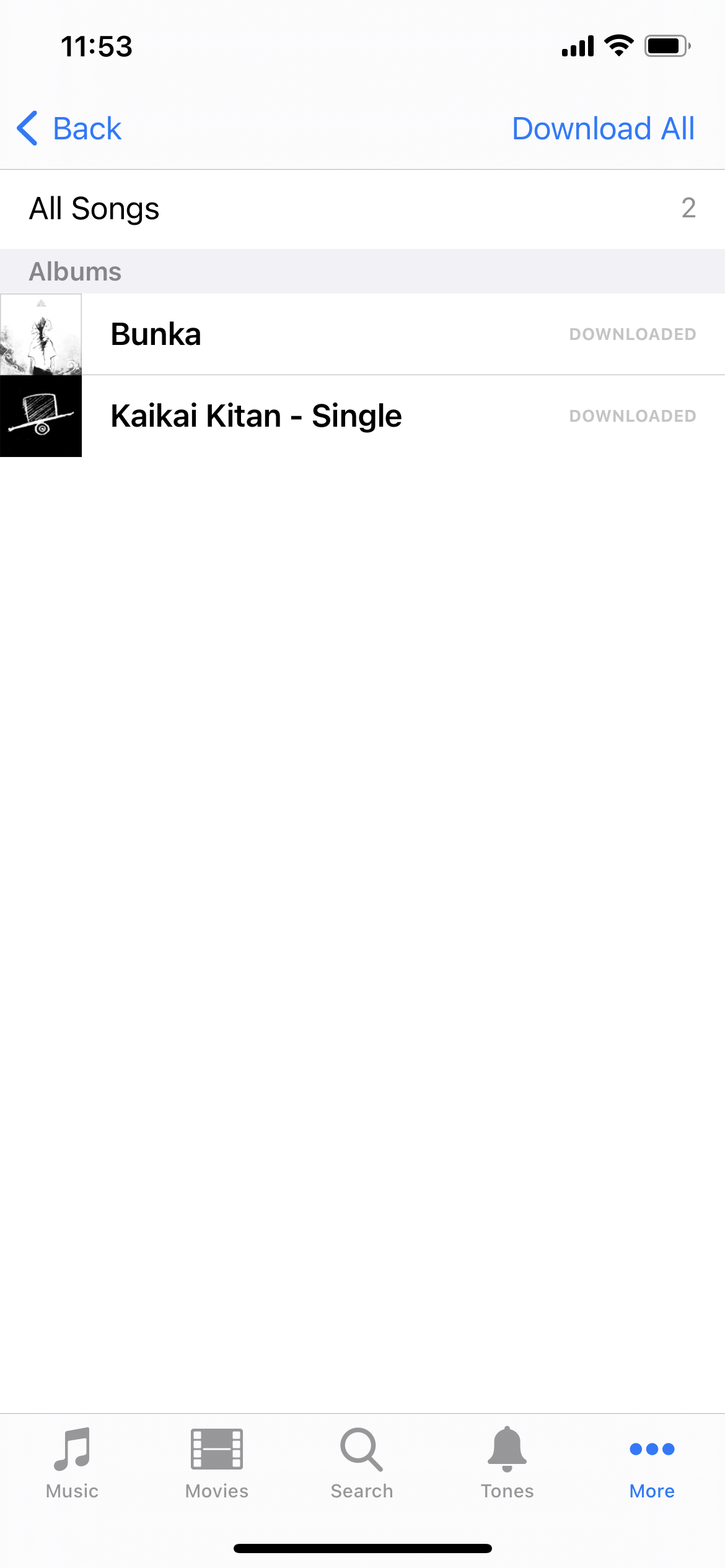Switch to the Music tab
The image size is (725, 1568).
click(72, 1463)
